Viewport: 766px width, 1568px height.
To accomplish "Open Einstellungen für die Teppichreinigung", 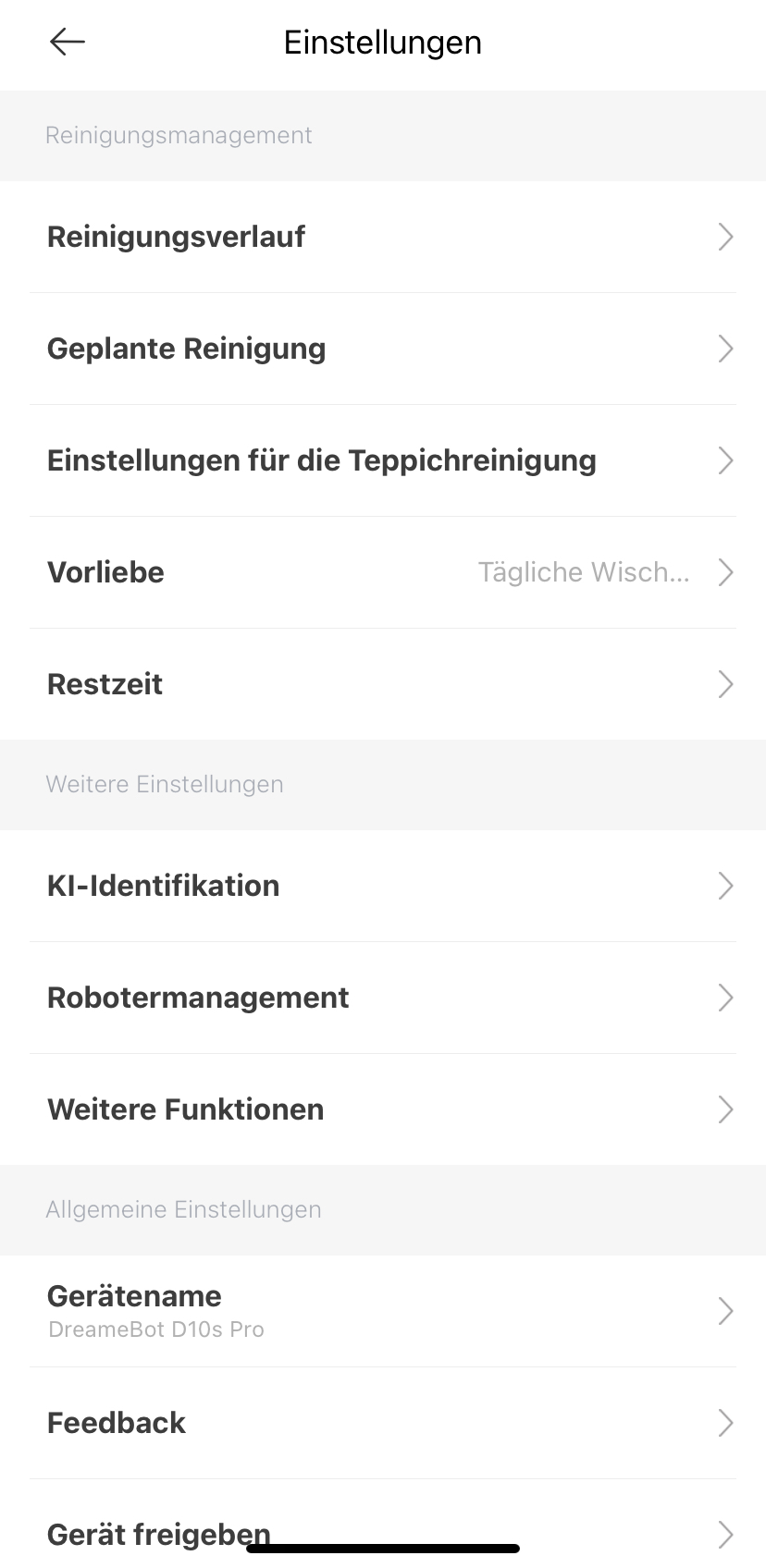I will pos(383,460).
